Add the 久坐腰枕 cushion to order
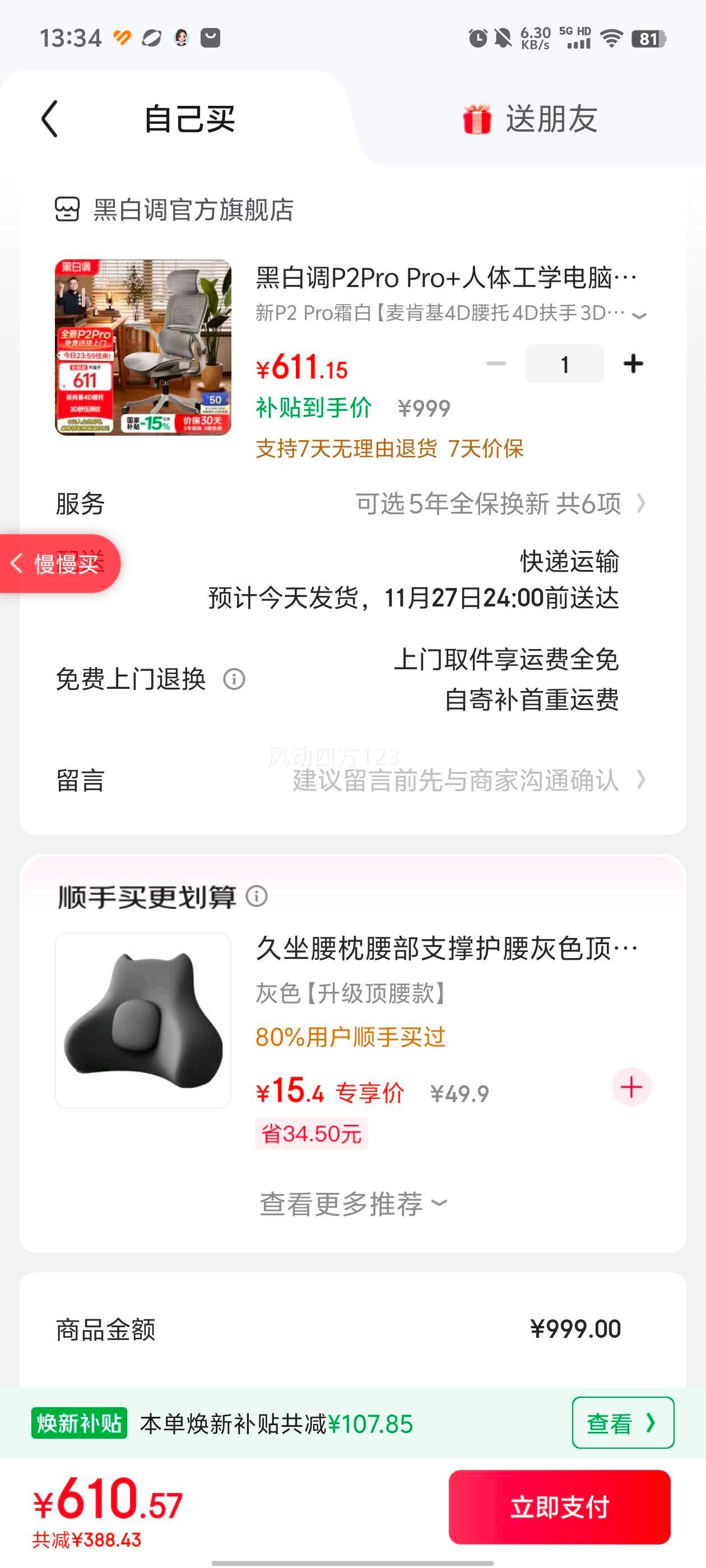 (x=631, y=1087)
